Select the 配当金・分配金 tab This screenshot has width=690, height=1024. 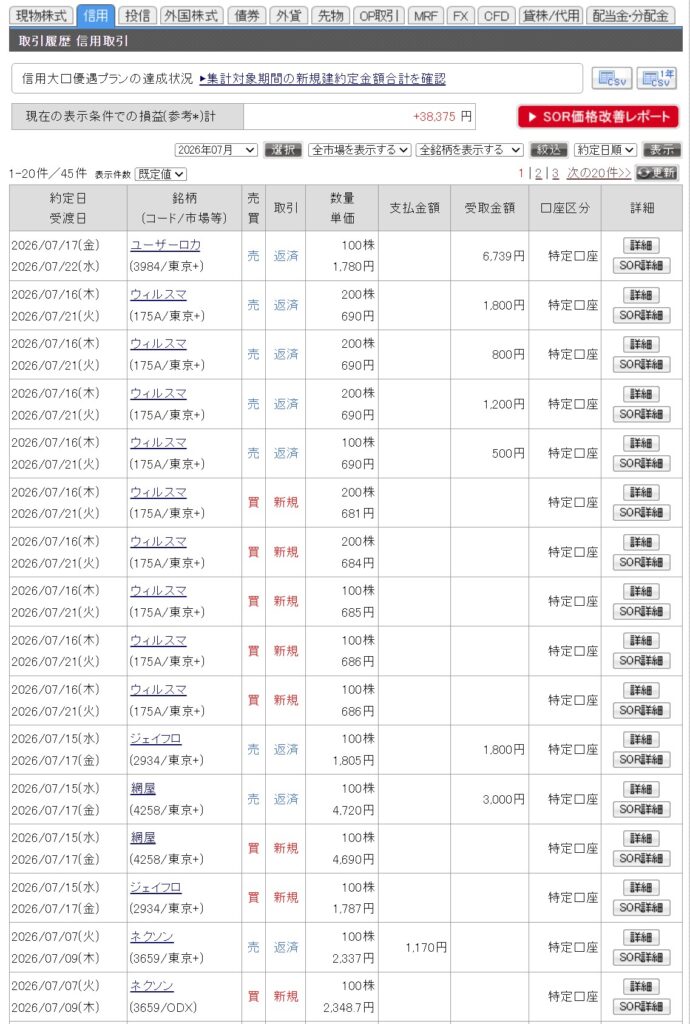coord(630,16)
